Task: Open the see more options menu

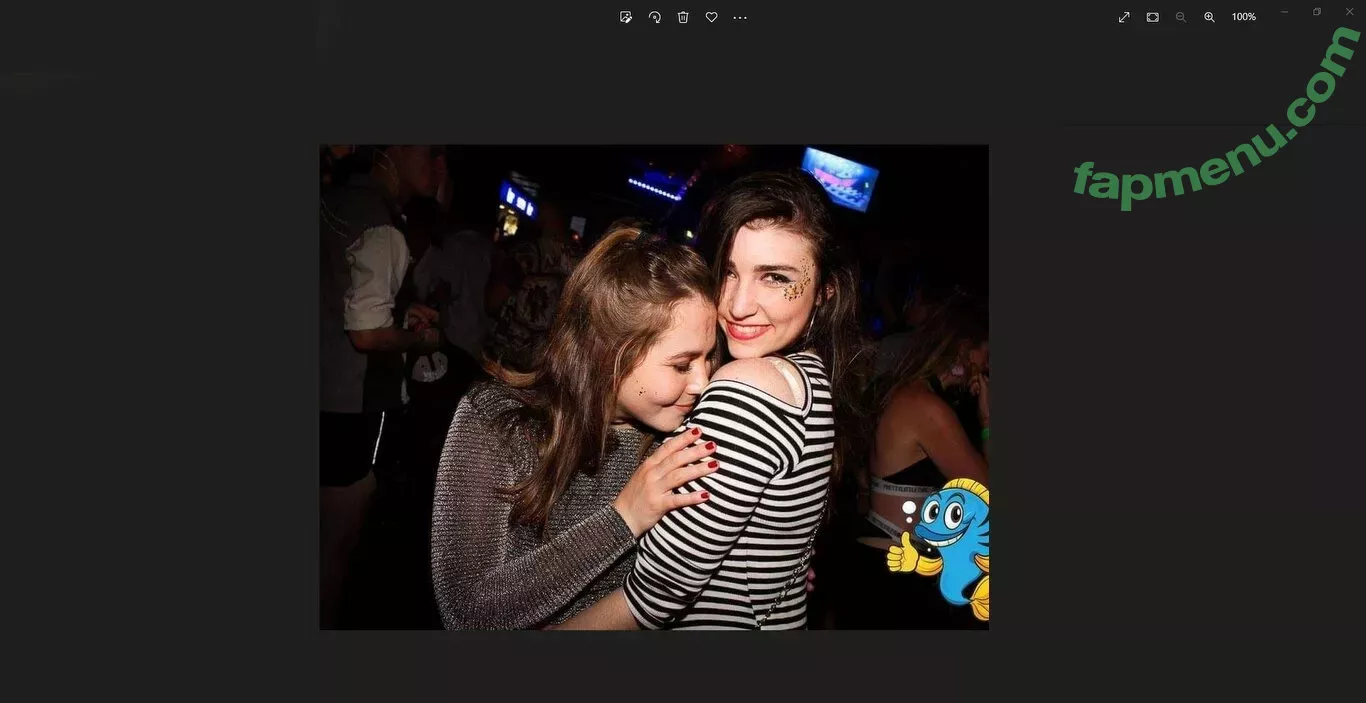Action: coord(740,17)
